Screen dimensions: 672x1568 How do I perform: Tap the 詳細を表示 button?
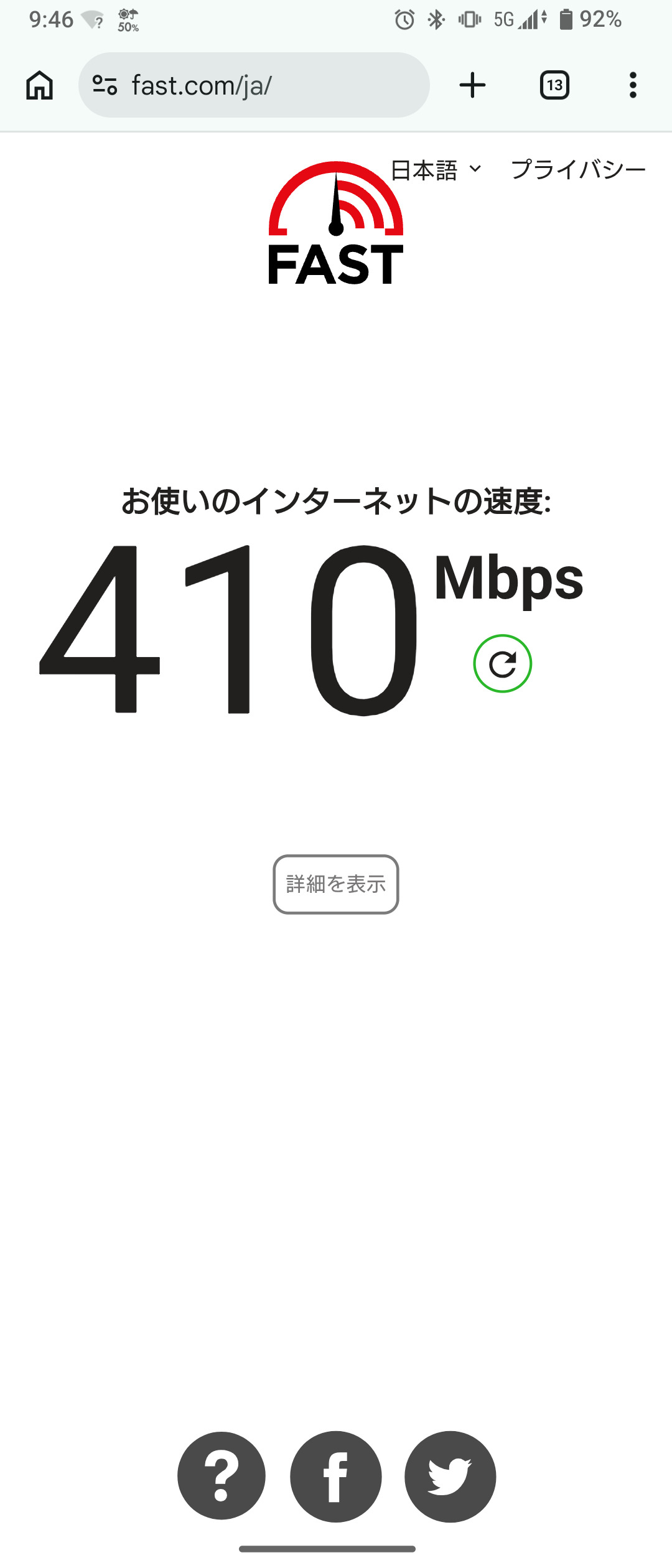point(336,884)
